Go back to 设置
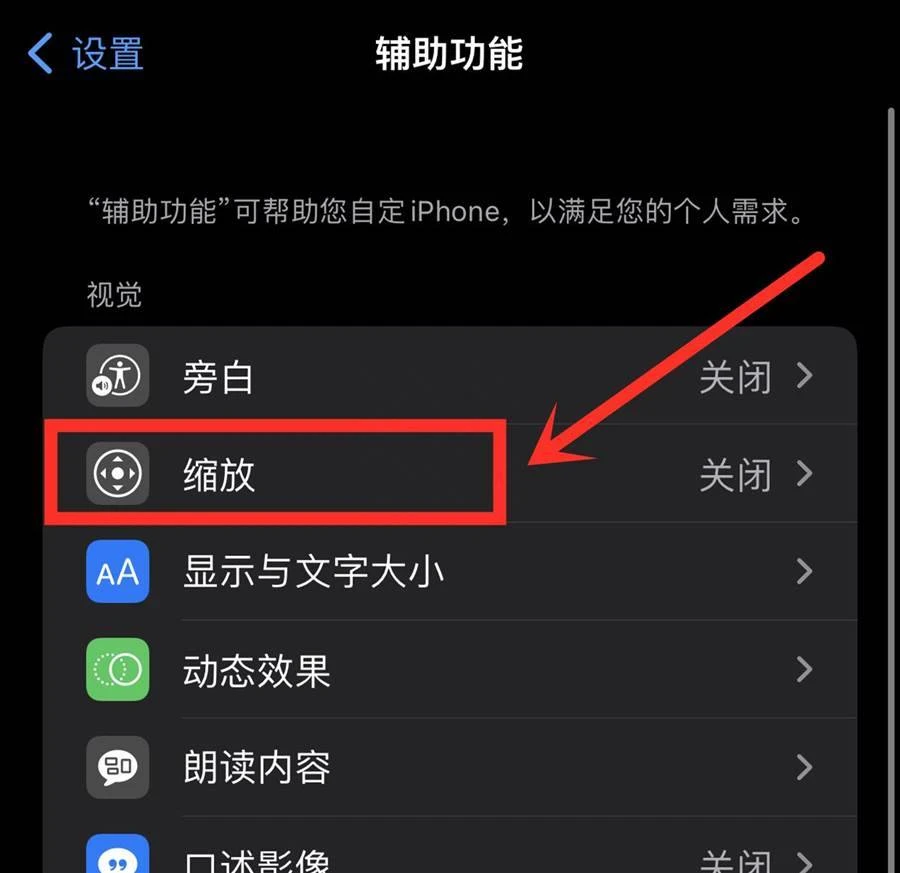Screen dimensions: 900x873 click(x=88, y=54)
